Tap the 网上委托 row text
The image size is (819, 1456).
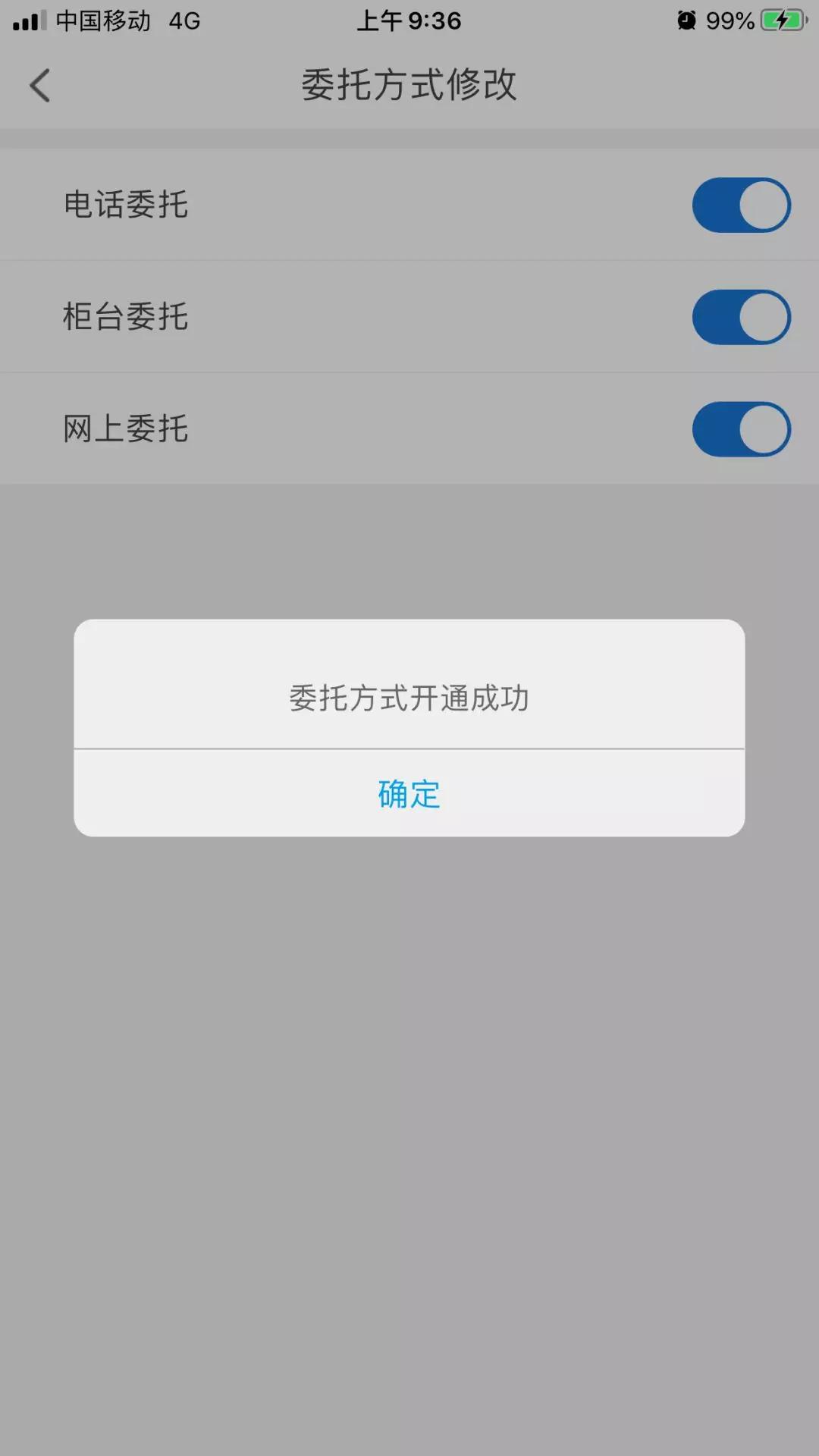(x=125, y=428)
